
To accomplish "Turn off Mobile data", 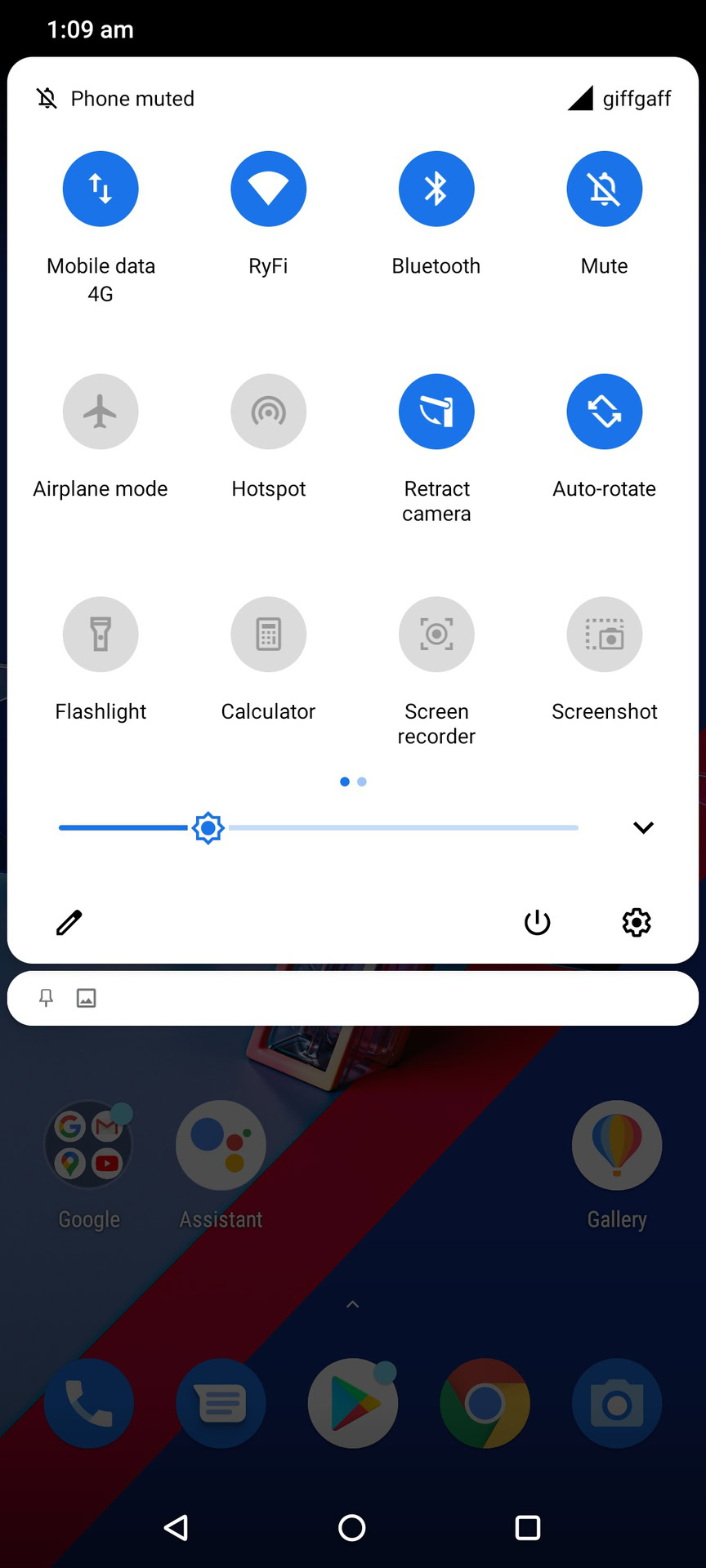I will pyautogui.click(x=101, y=189).
